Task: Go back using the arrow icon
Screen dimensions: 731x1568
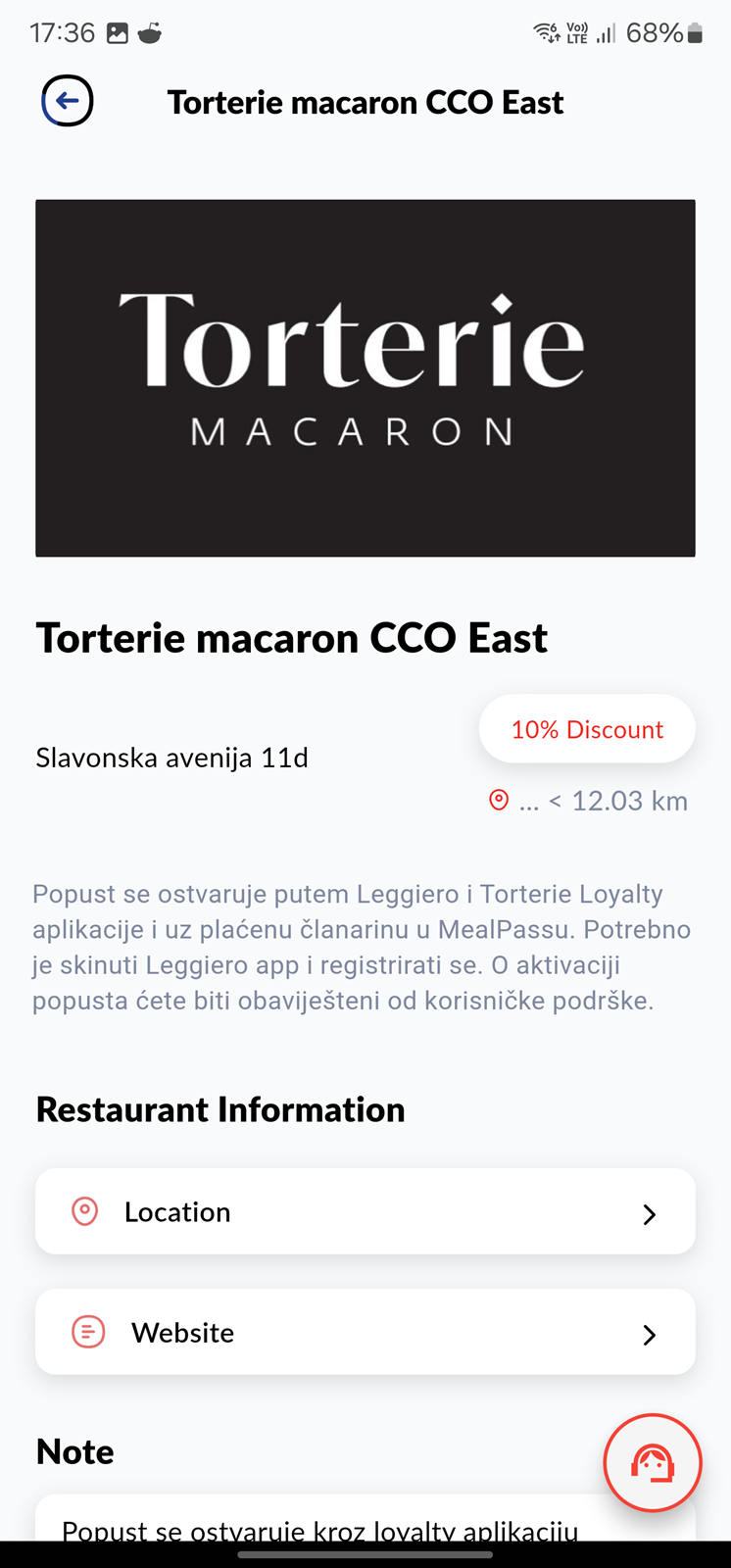Action: pyautogui.click(x=67, y=101)
